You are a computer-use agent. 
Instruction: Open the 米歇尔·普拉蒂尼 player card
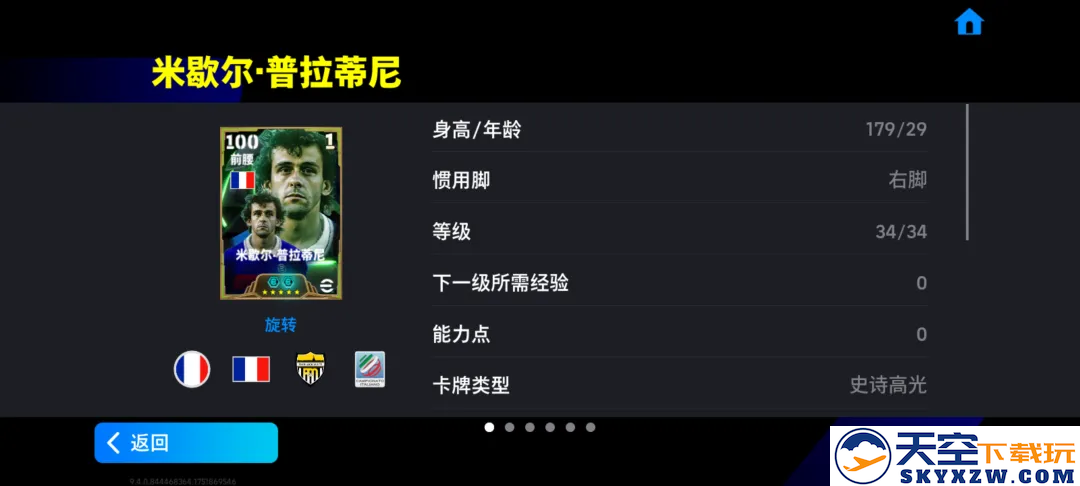pos(281,213)
